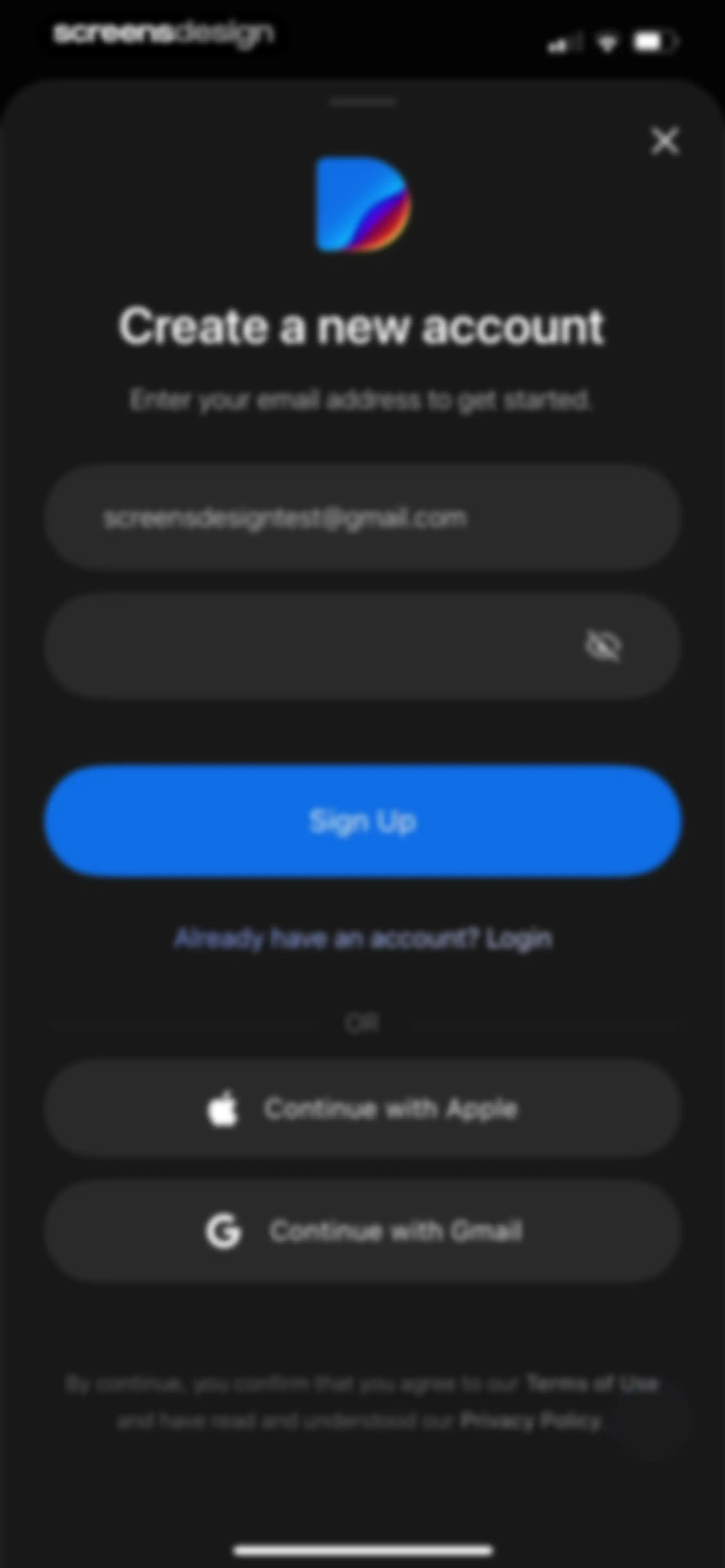Close the sign-up sheet
This screenshot has height=1568, width=725.
tap(665, 141)
